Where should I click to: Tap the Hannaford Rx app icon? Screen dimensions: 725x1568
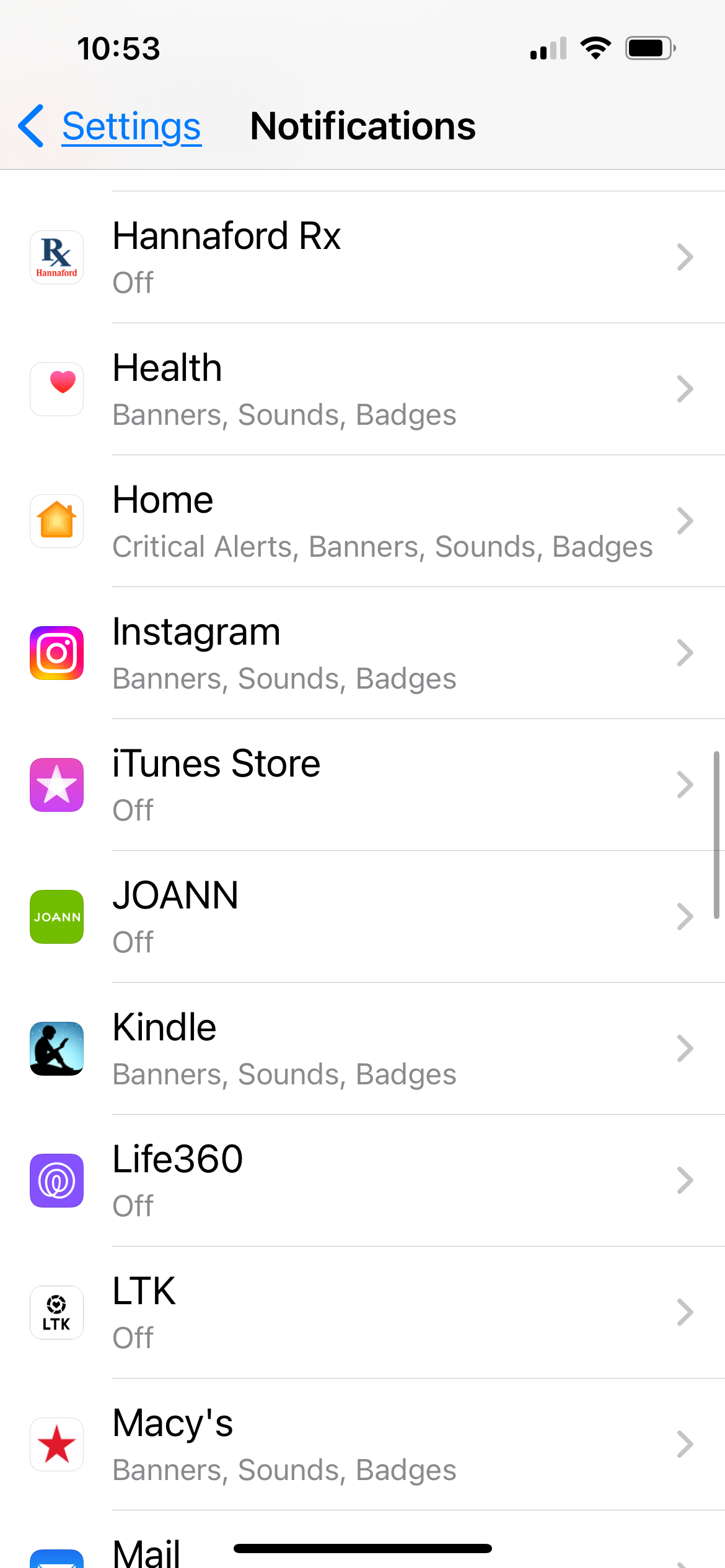56,257
